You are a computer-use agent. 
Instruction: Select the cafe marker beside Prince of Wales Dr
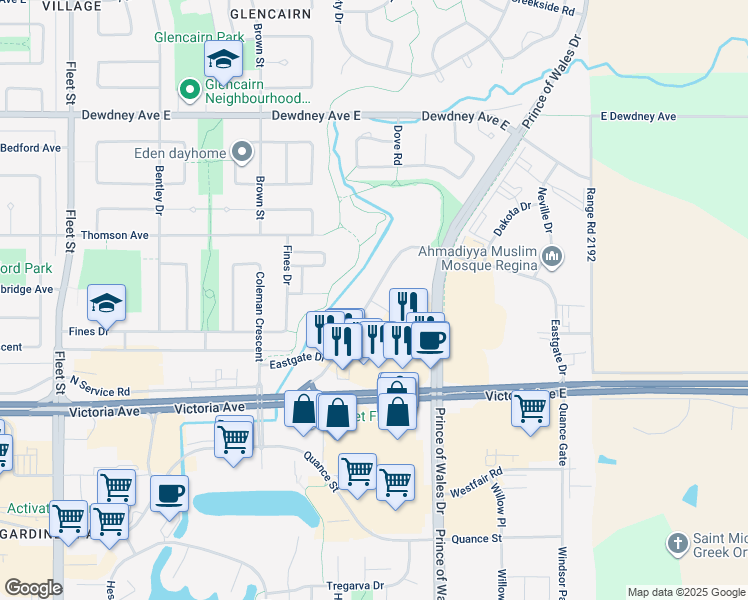coord(431,340)
